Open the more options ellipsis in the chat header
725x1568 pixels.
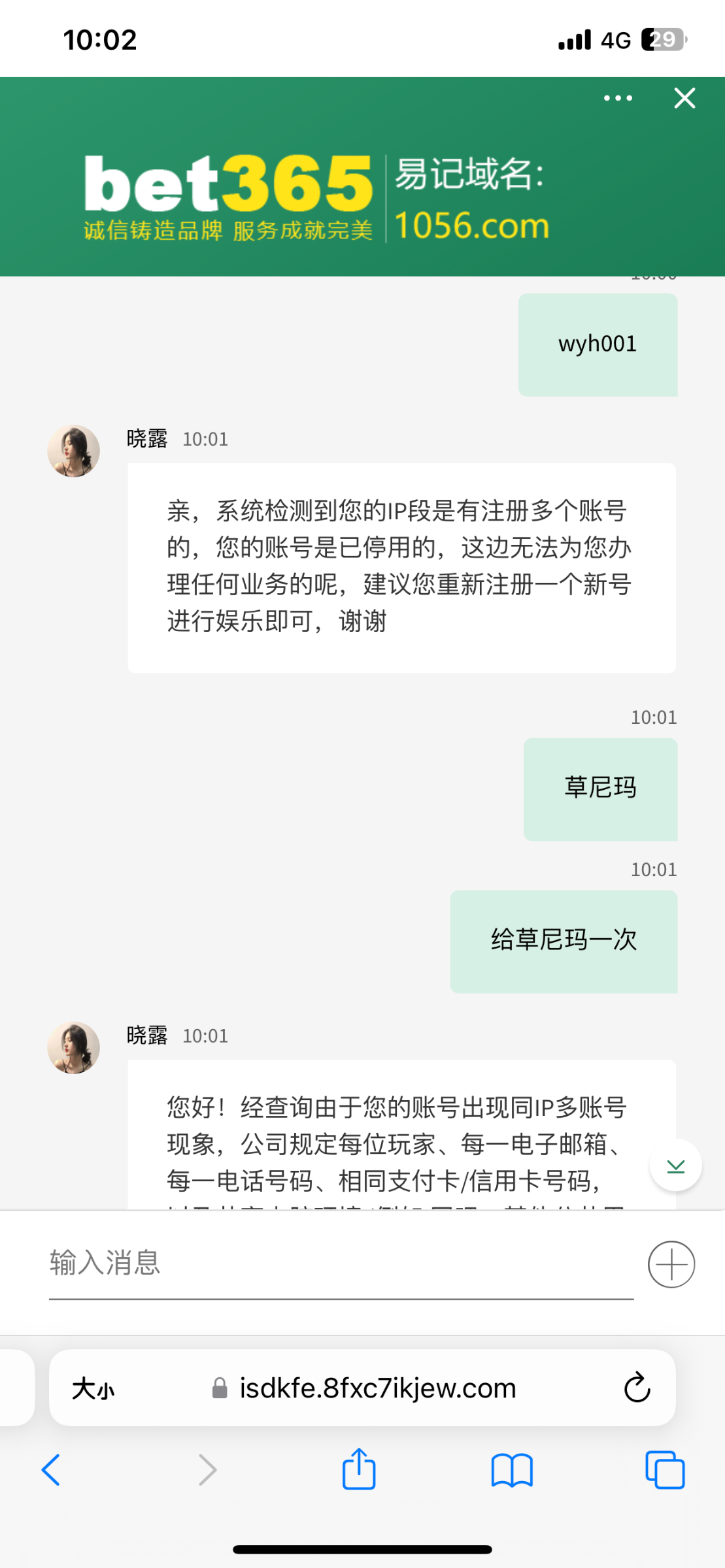coord(617,97)
